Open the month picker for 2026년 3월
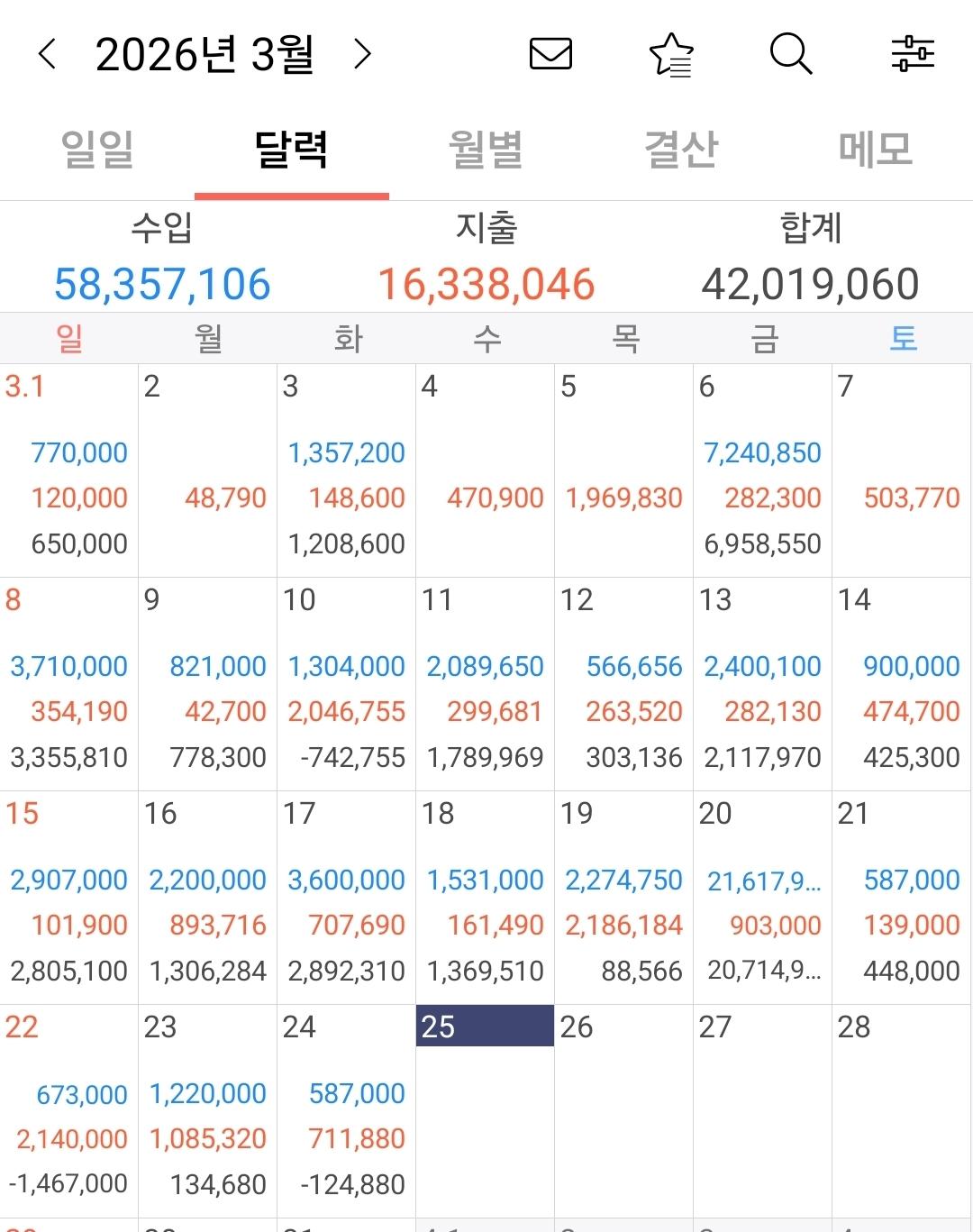This screenshot has width=973, height=1232. (x=205, y=55)
